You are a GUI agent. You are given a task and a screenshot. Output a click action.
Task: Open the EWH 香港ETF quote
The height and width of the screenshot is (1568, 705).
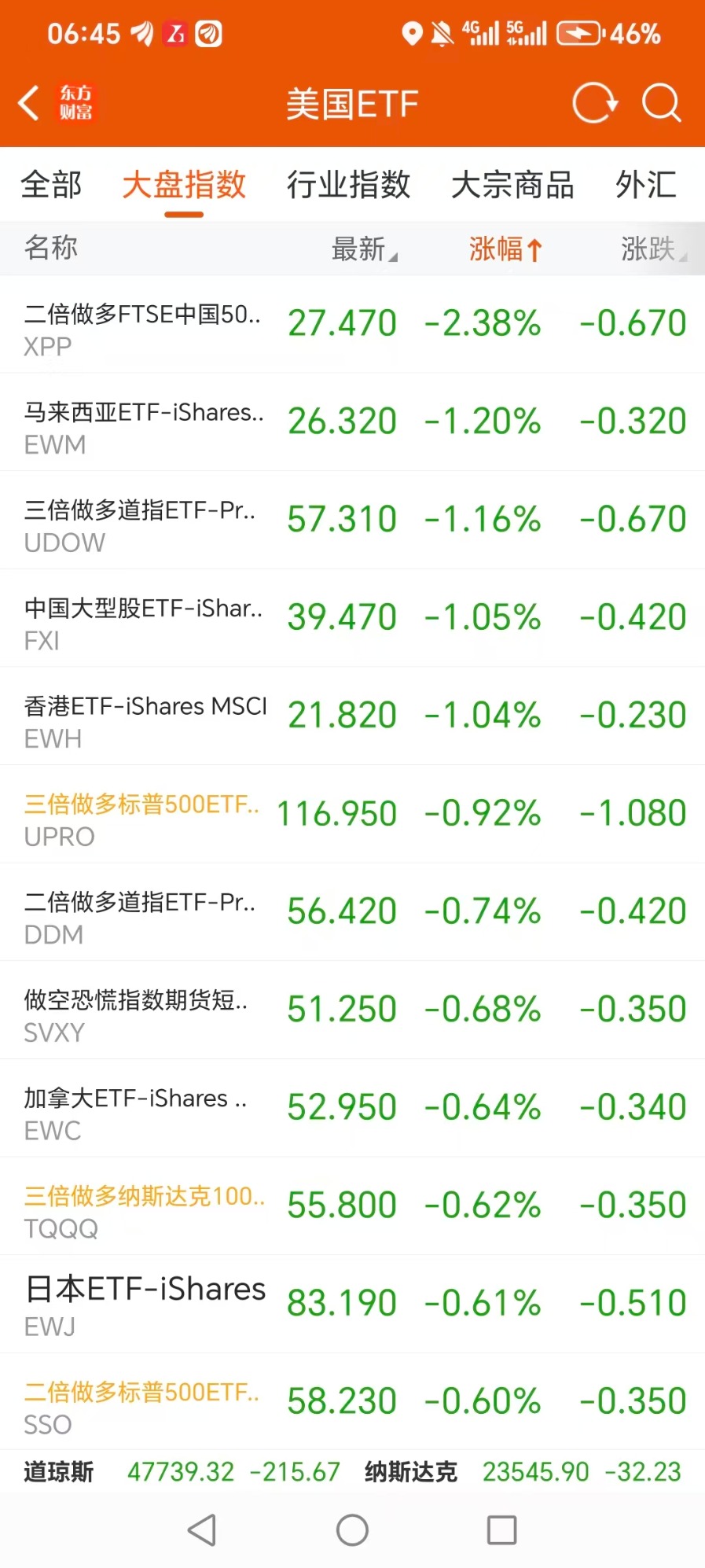(352, 716)
